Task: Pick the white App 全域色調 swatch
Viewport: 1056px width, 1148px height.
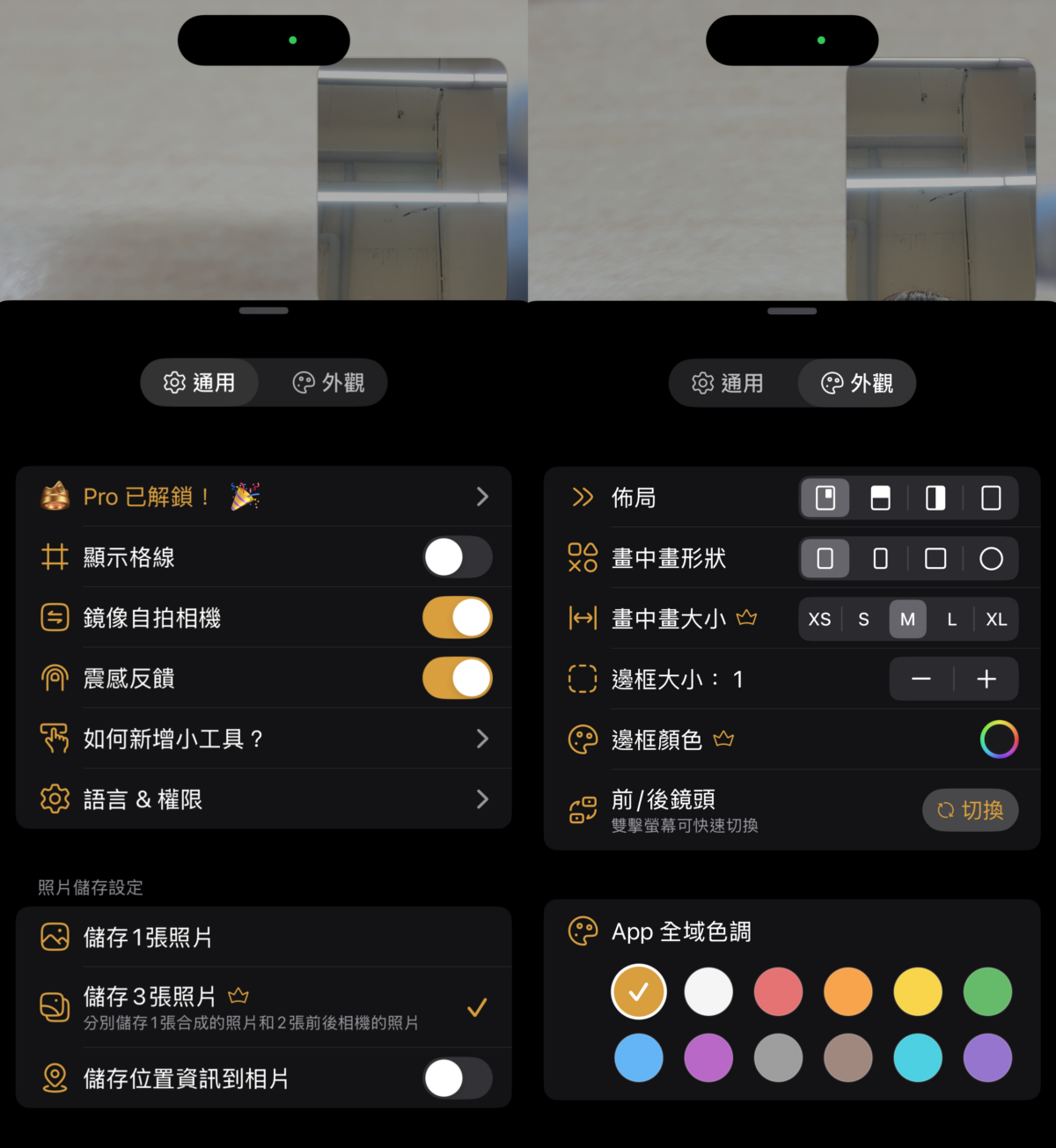Action: 708,992
